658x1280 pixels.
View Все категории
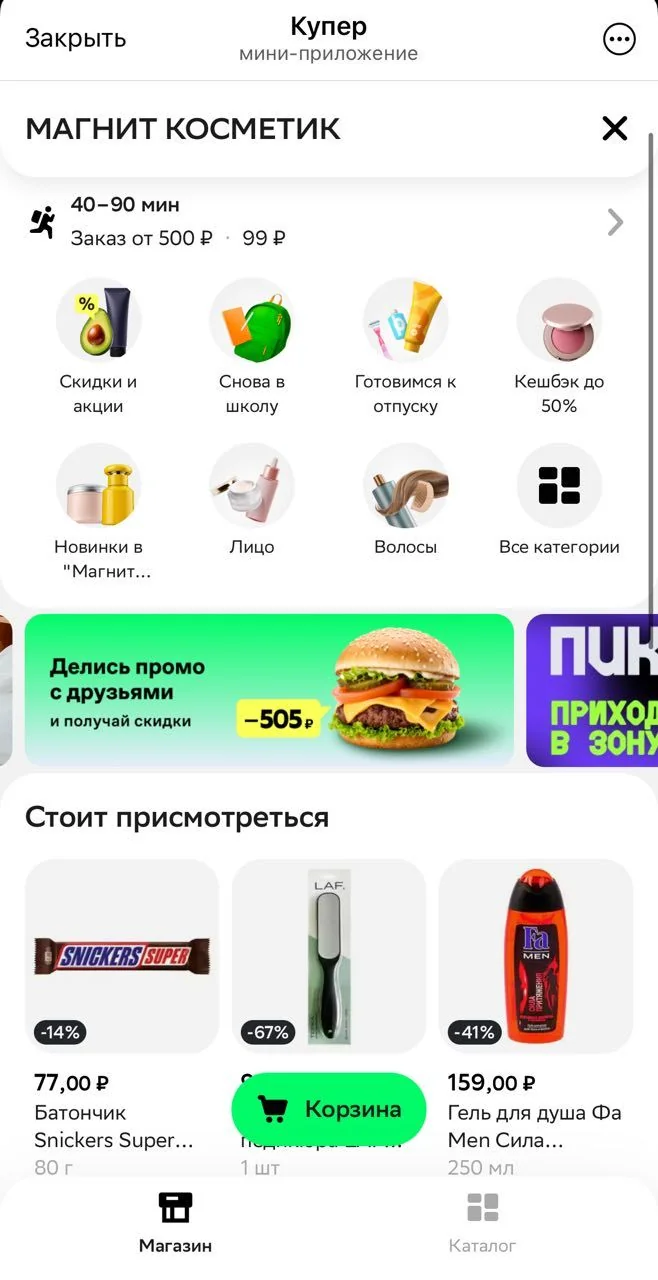[559, 500]
